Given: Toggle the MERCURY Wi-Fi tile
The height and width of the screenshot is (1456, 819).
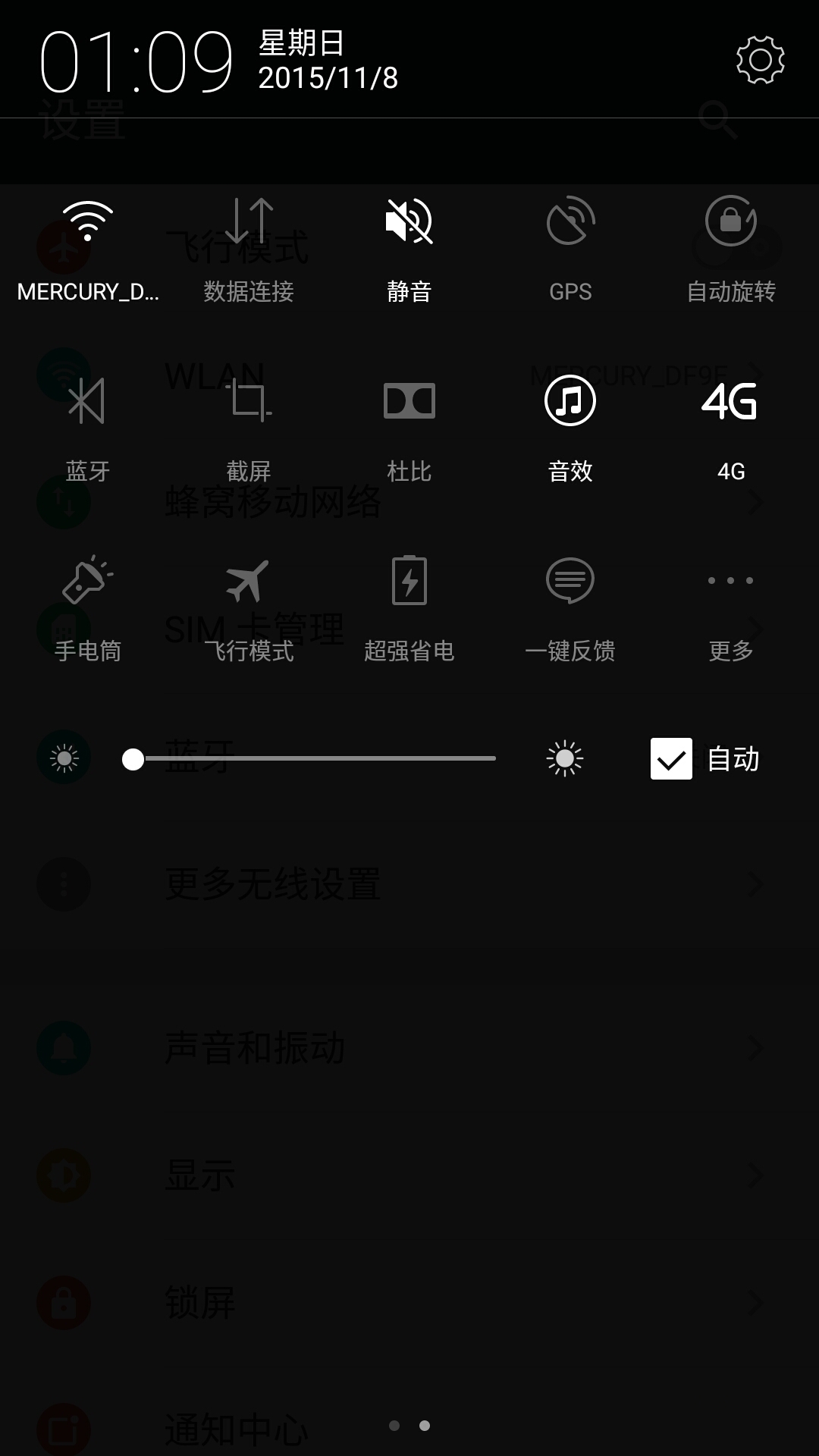Looking at the screenshot, I should pos(88,221).
